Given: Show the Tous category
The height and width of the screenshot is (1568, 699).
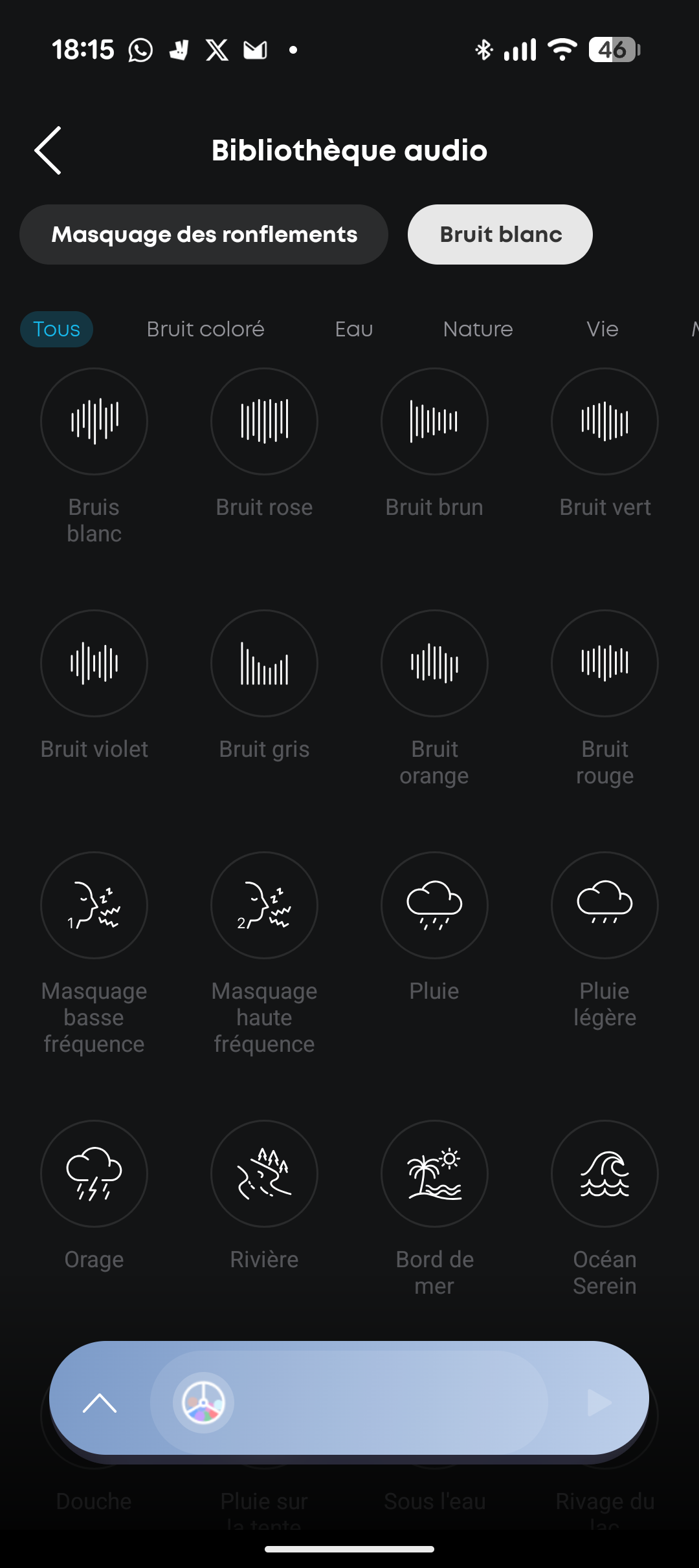Looking at the screenshot, I should [57, 329].
